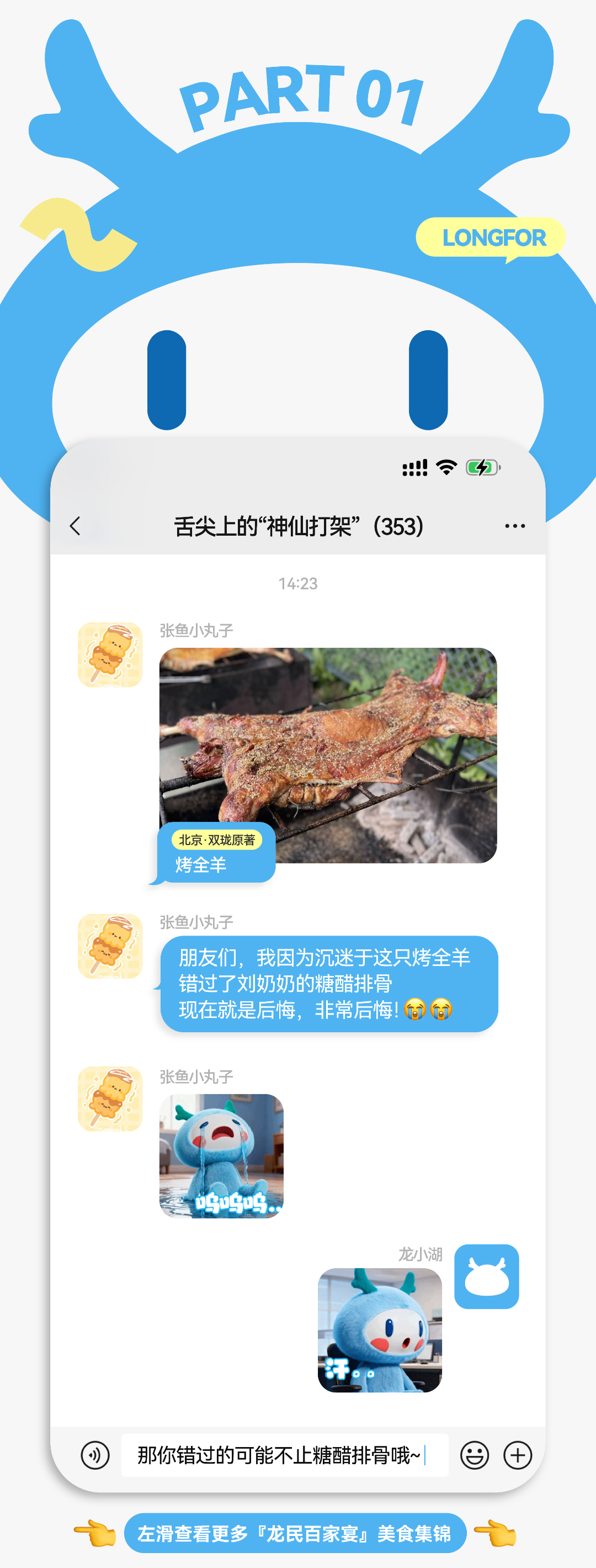Select the chat title 舌尖上的"神仙打架"
Viewport: 596px width, 1568px height.
coord(297,526)
